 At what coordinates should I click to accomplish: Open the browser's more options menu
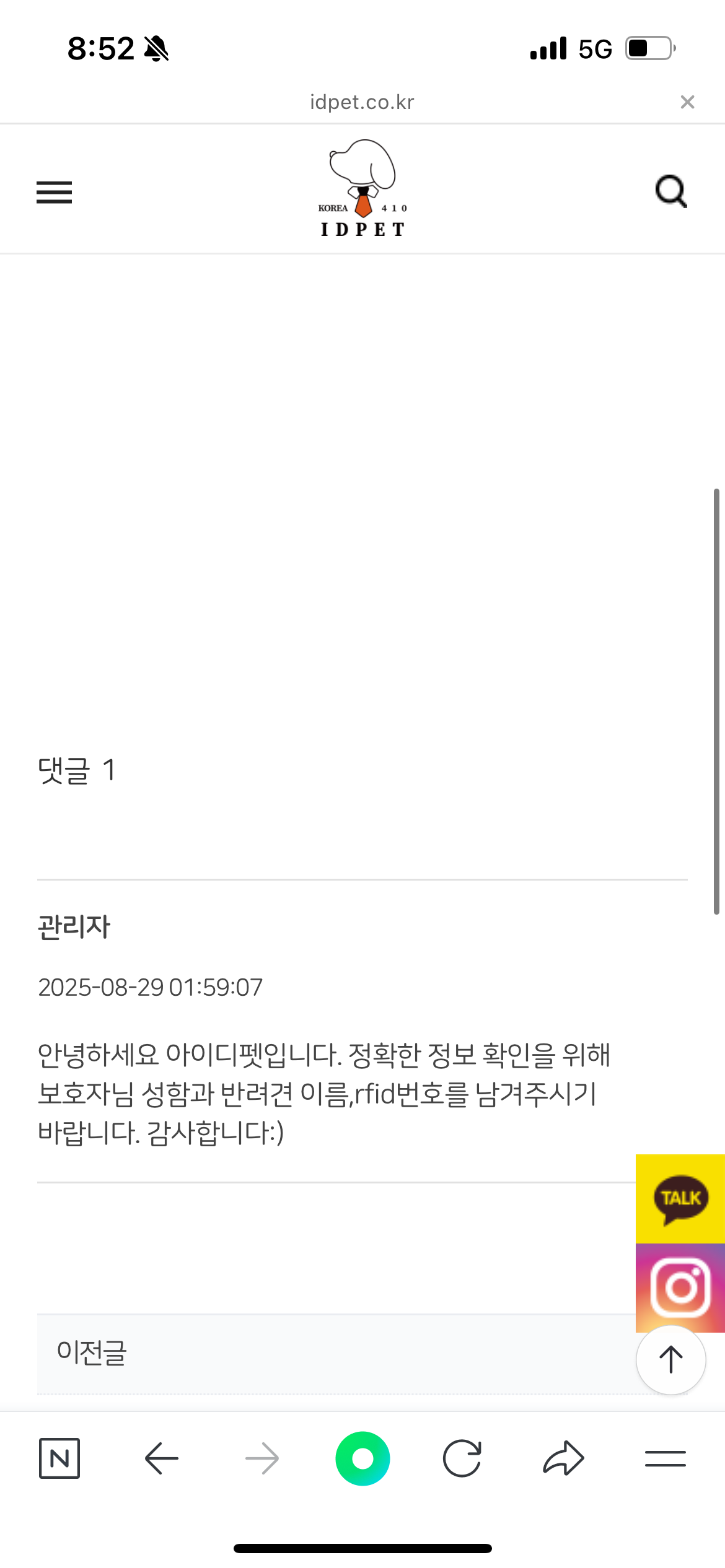pos(665,1458)
